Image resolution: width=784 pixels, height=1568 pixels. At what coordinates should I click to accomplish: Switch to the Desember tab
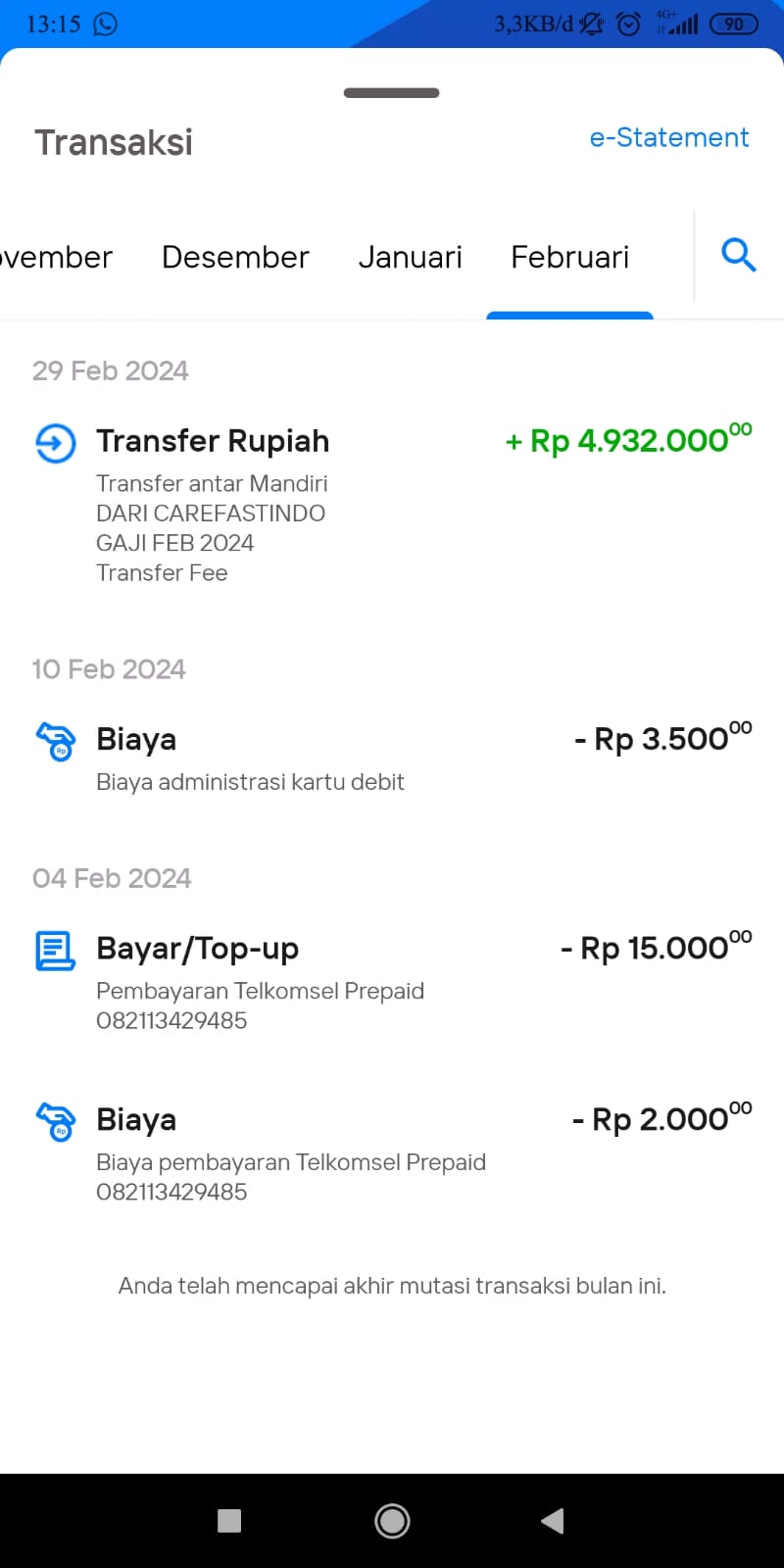coord(235,257)
